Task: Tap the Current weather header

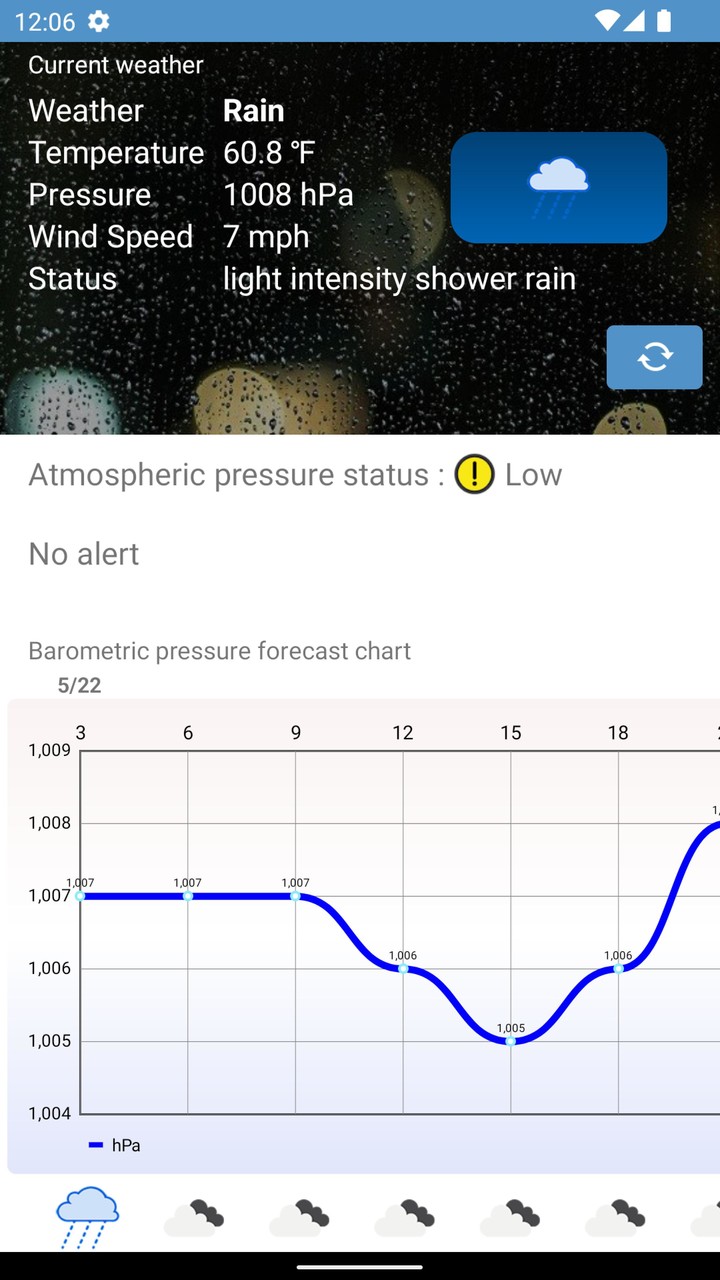Action: click(116, 64)
